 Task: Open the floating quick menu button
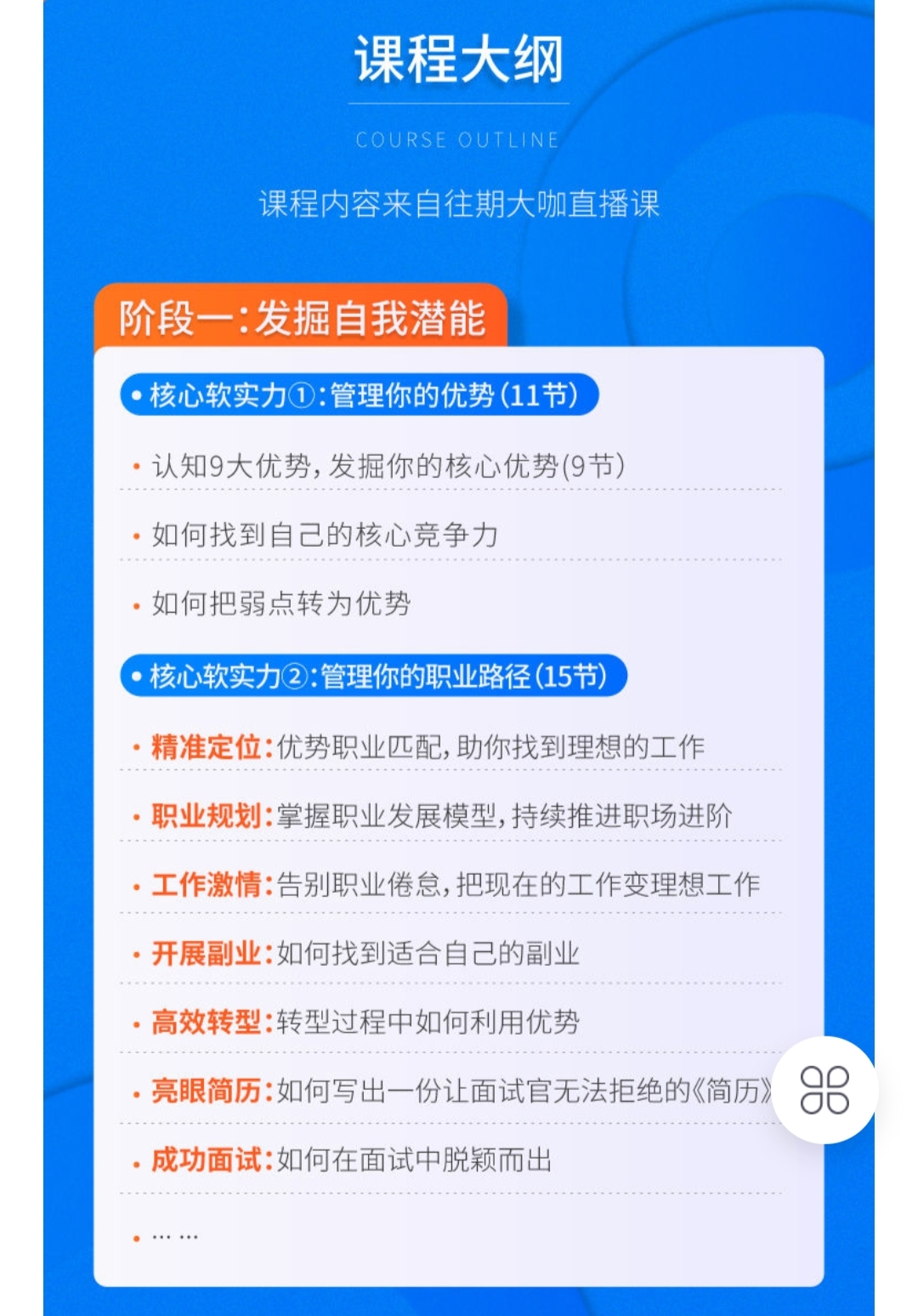(x=824, y=1090)
